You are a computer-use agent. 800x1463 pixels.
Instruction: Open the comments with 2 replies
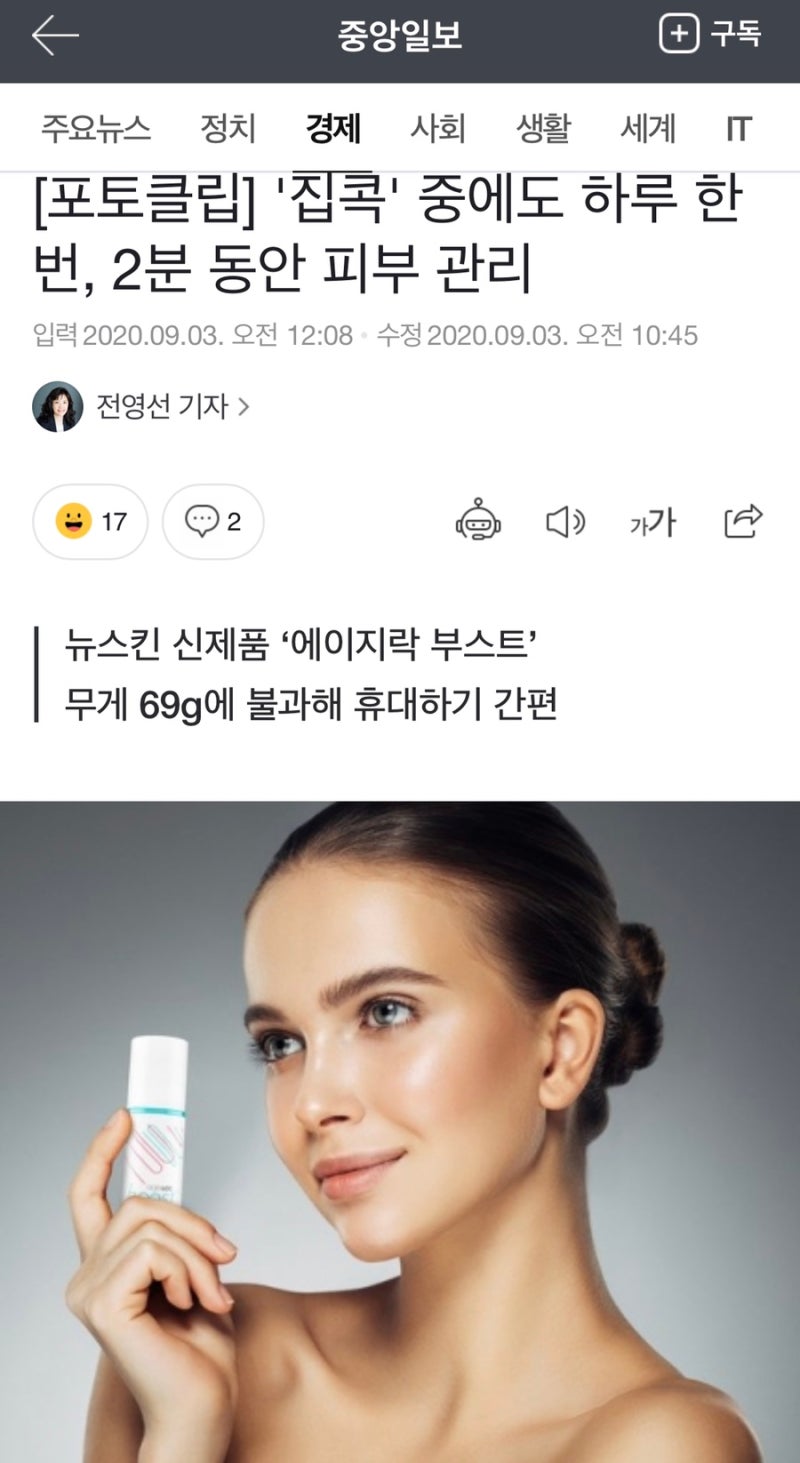[213, 521]
